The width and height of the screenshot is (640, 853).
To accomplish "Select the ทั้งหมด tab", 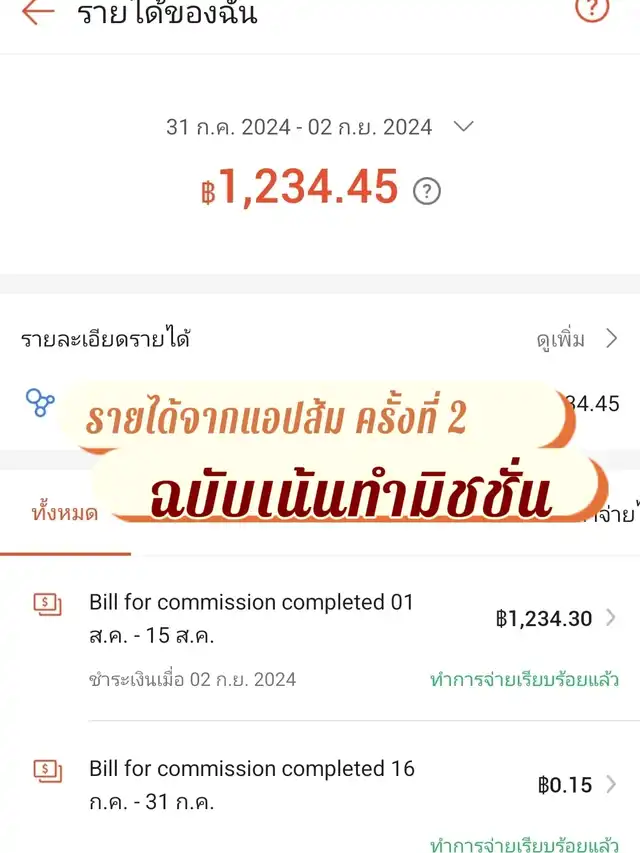I will 64,514.
